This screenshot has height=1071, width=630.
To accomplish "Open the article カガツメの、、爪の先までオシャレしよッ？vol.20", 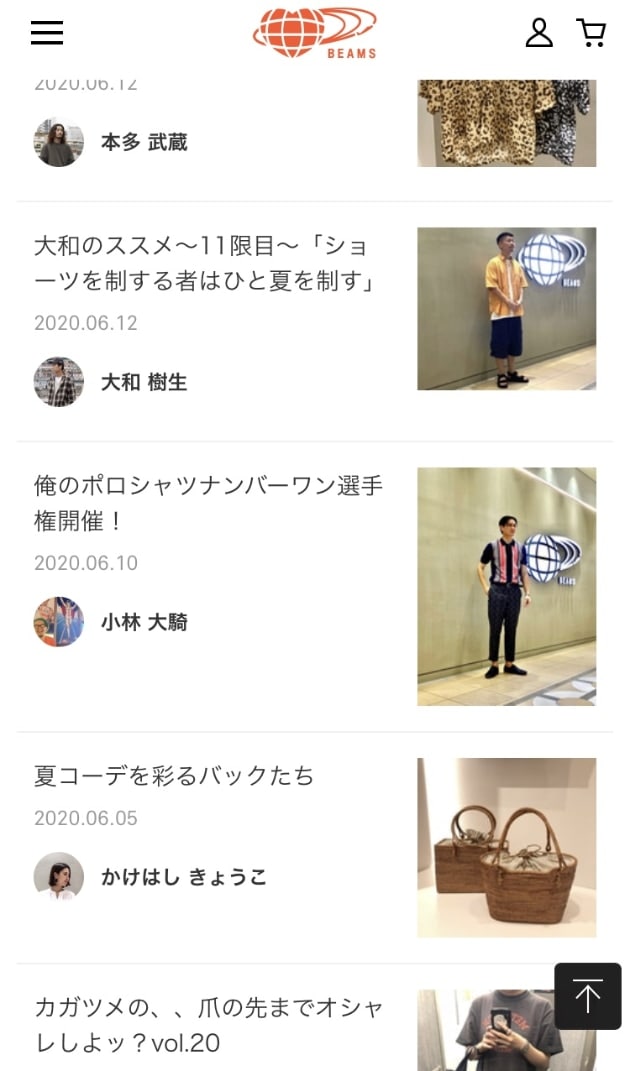I will coord(208,1025).
